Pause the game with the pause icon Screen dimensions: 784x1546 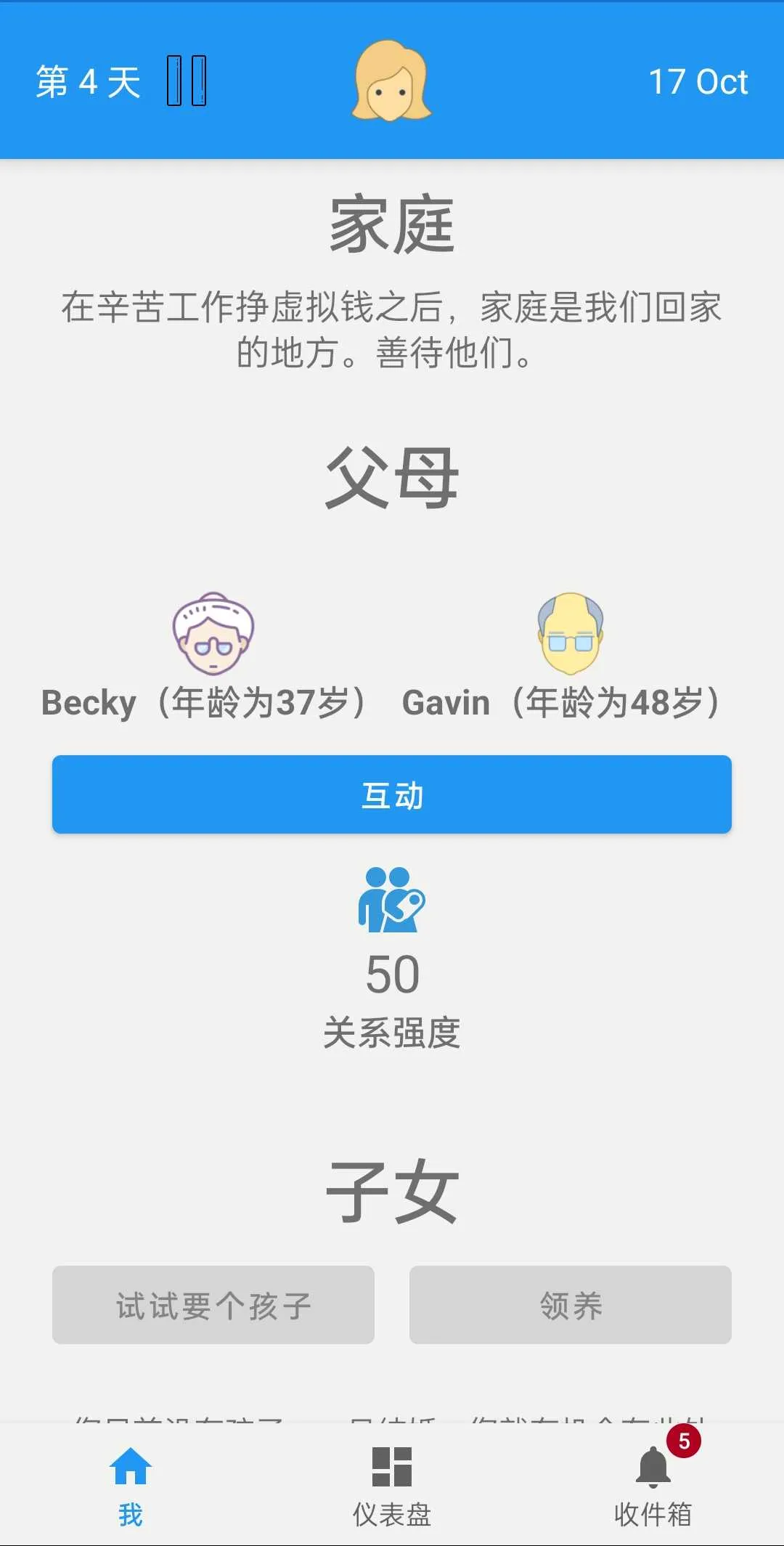pyautogui.click(x=187, y=81)
